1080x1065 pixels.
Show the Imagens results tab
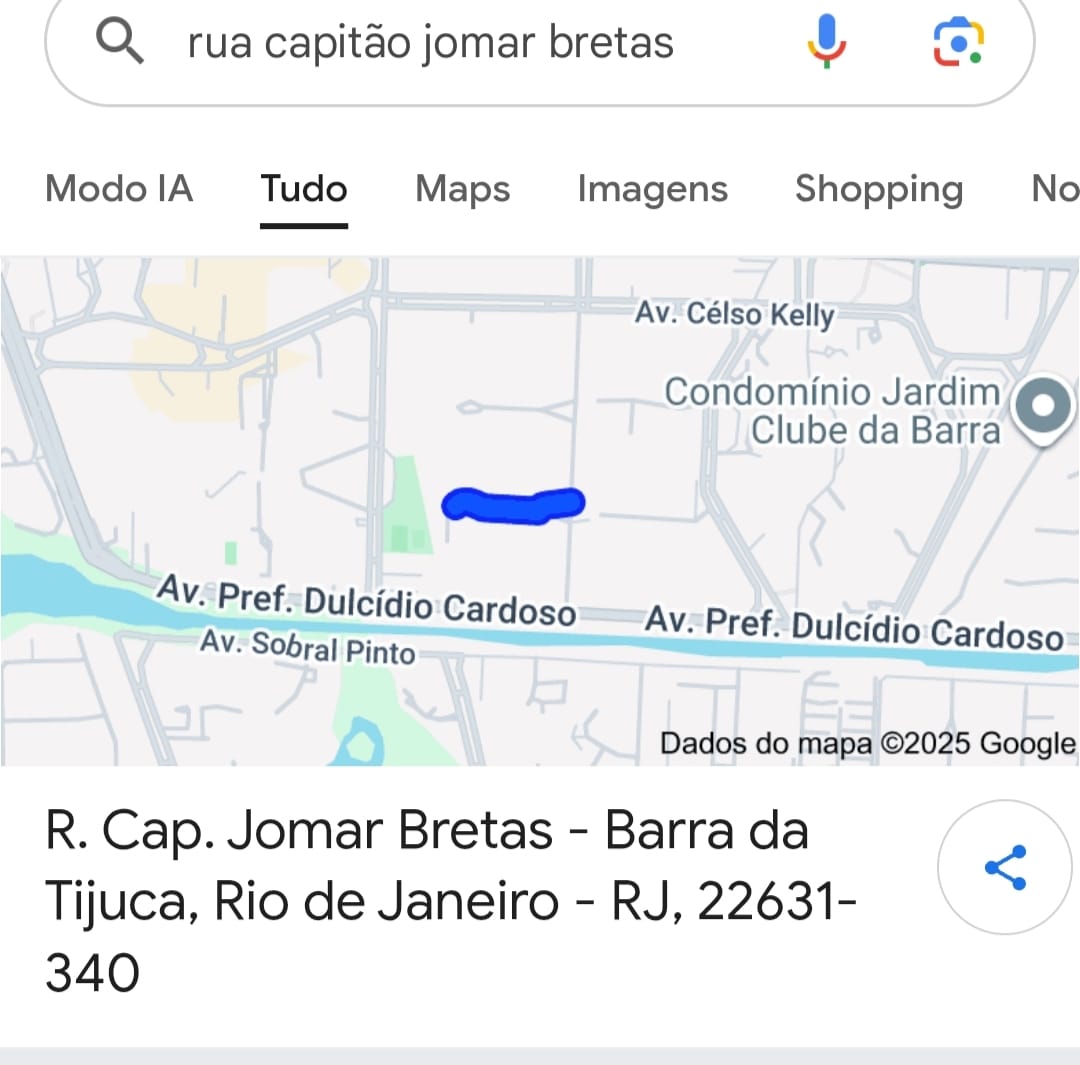tap(652, 189)
